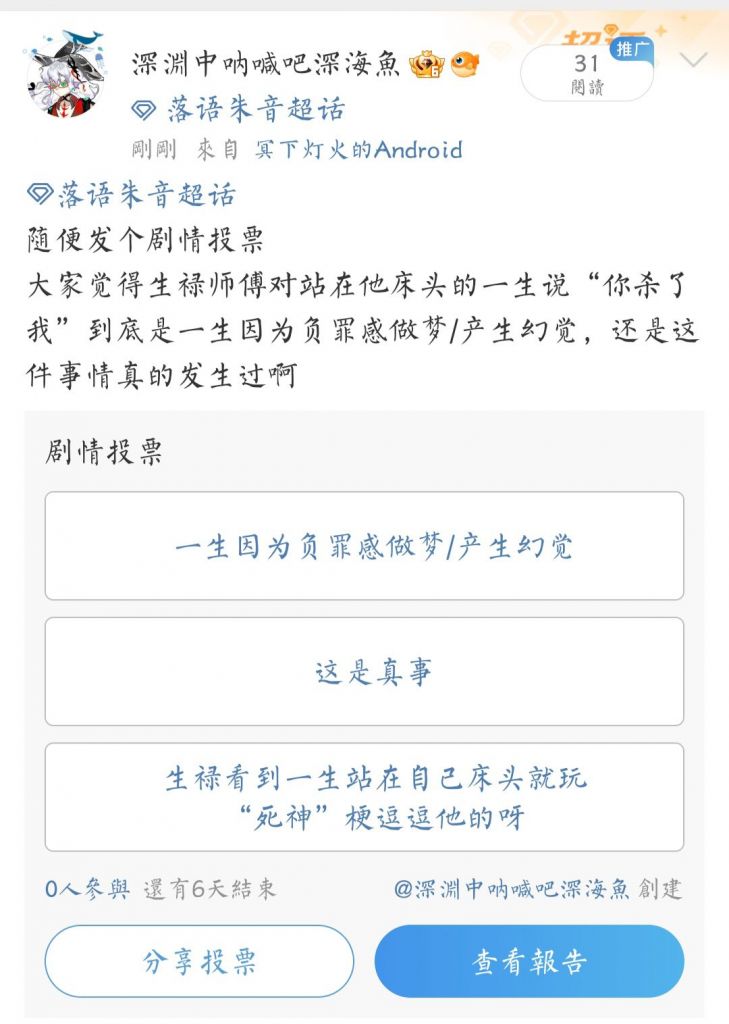Open the poster's profile avatar
Screen dimensions: 729x1024
[64, 74]
